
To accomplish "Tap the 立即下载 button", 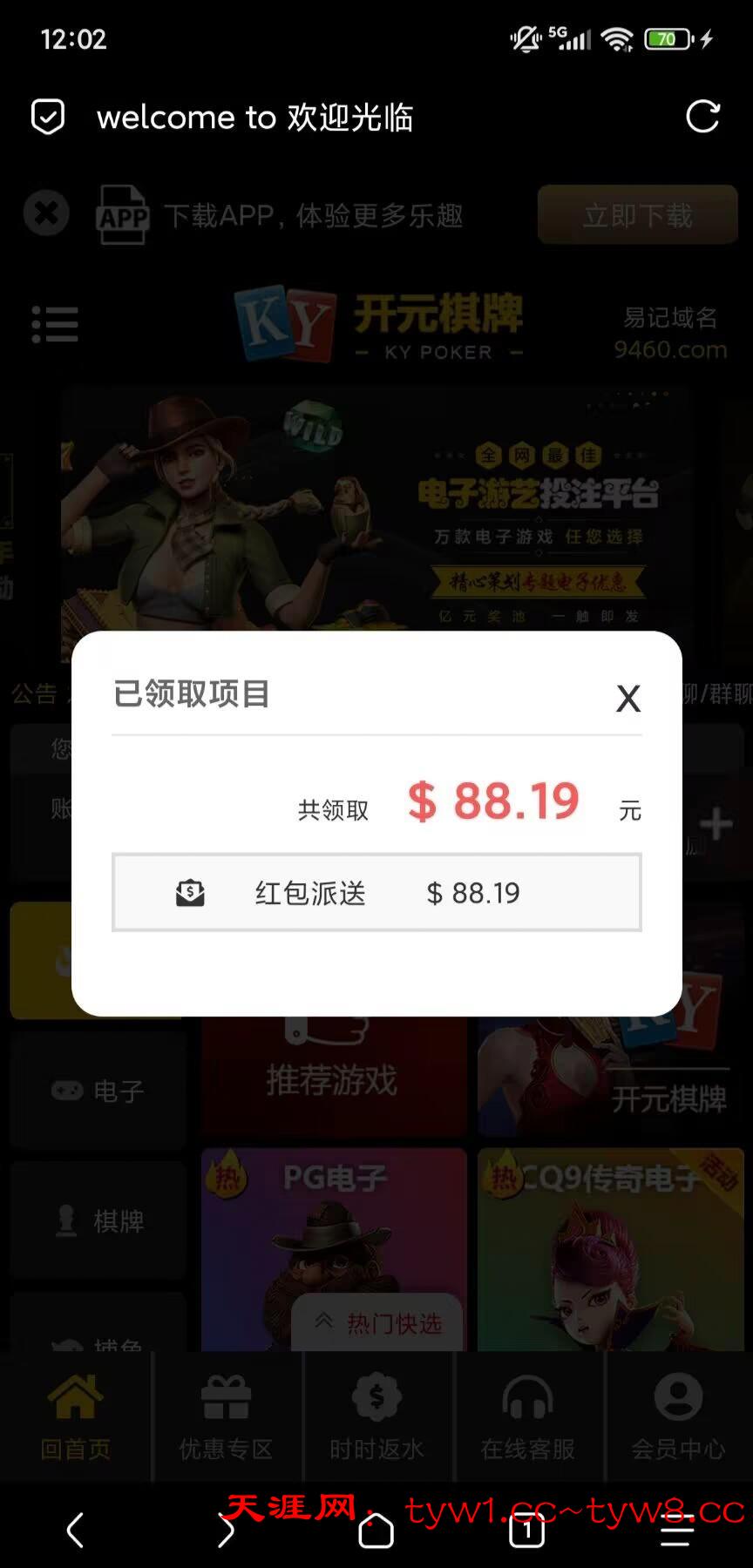I will 637,214.
